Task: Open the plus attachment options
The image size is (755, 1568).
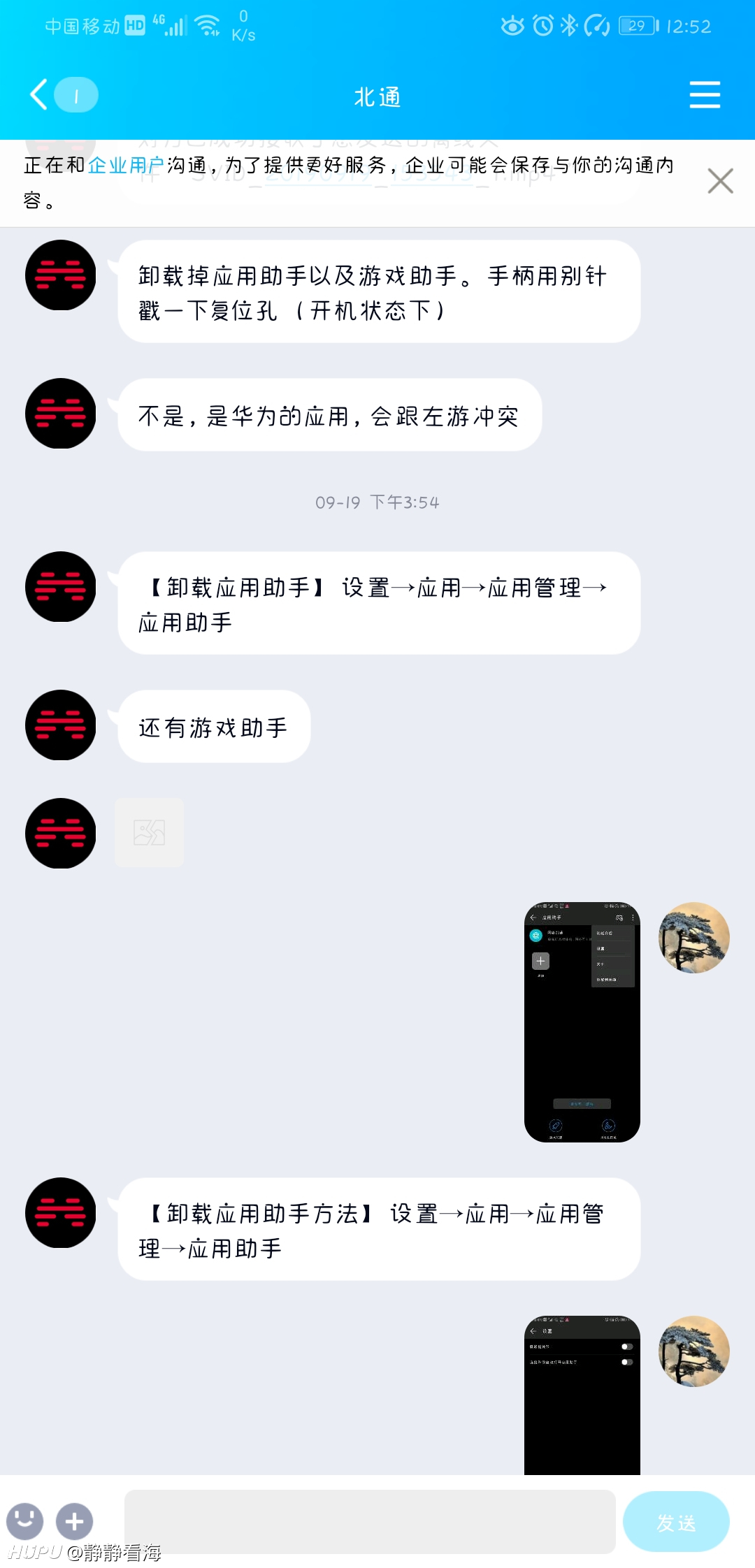Action: (x=75, y=1521)
